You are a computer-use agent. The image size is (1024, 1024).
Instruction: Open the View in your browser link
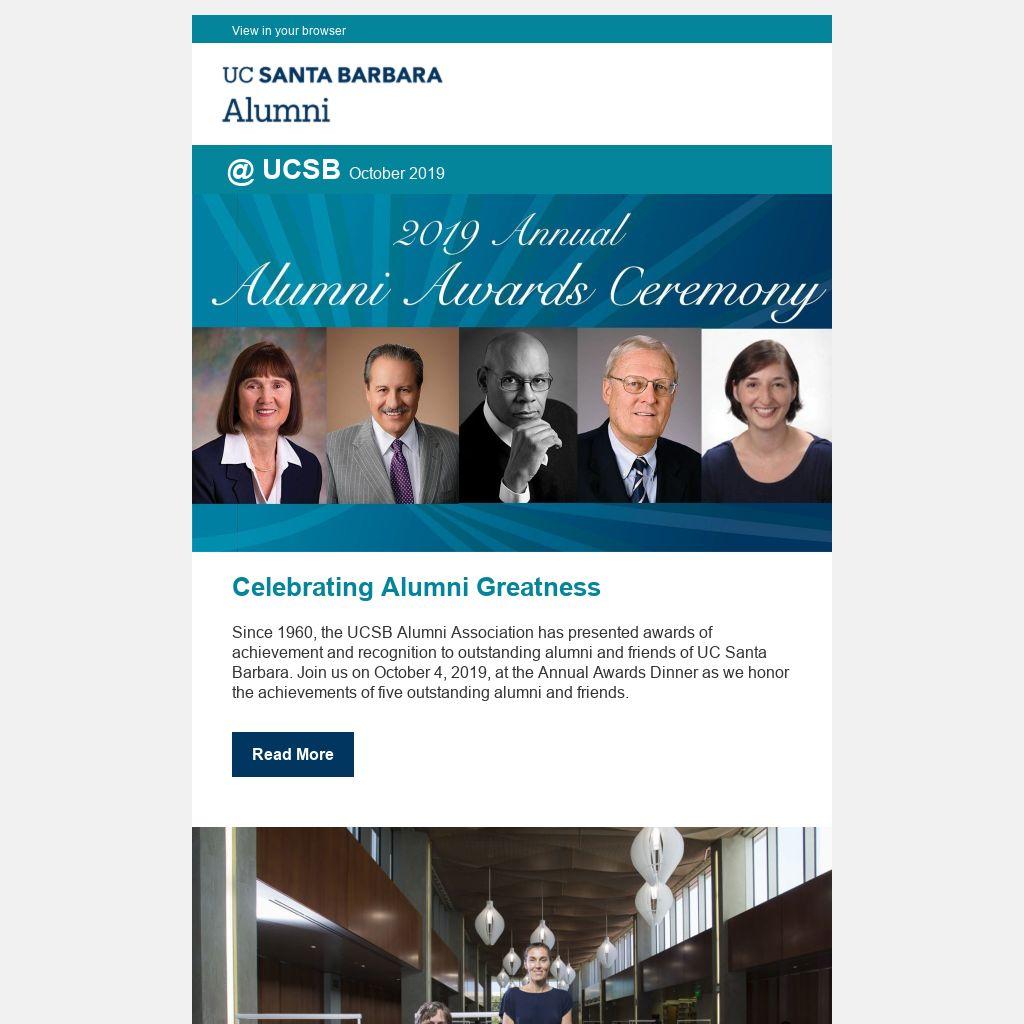point(289,31)
